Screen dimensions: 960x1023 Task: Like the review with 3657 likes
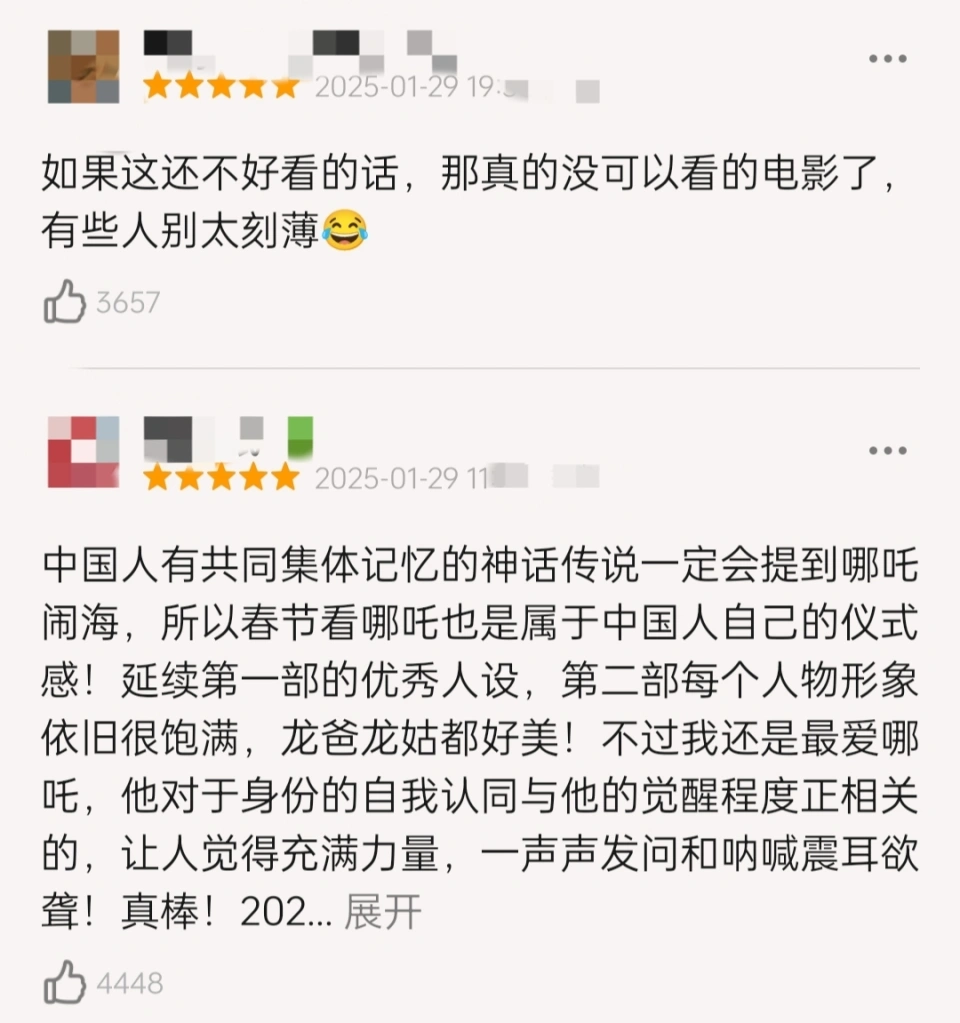pyautogui.click(x=66, y=301)
